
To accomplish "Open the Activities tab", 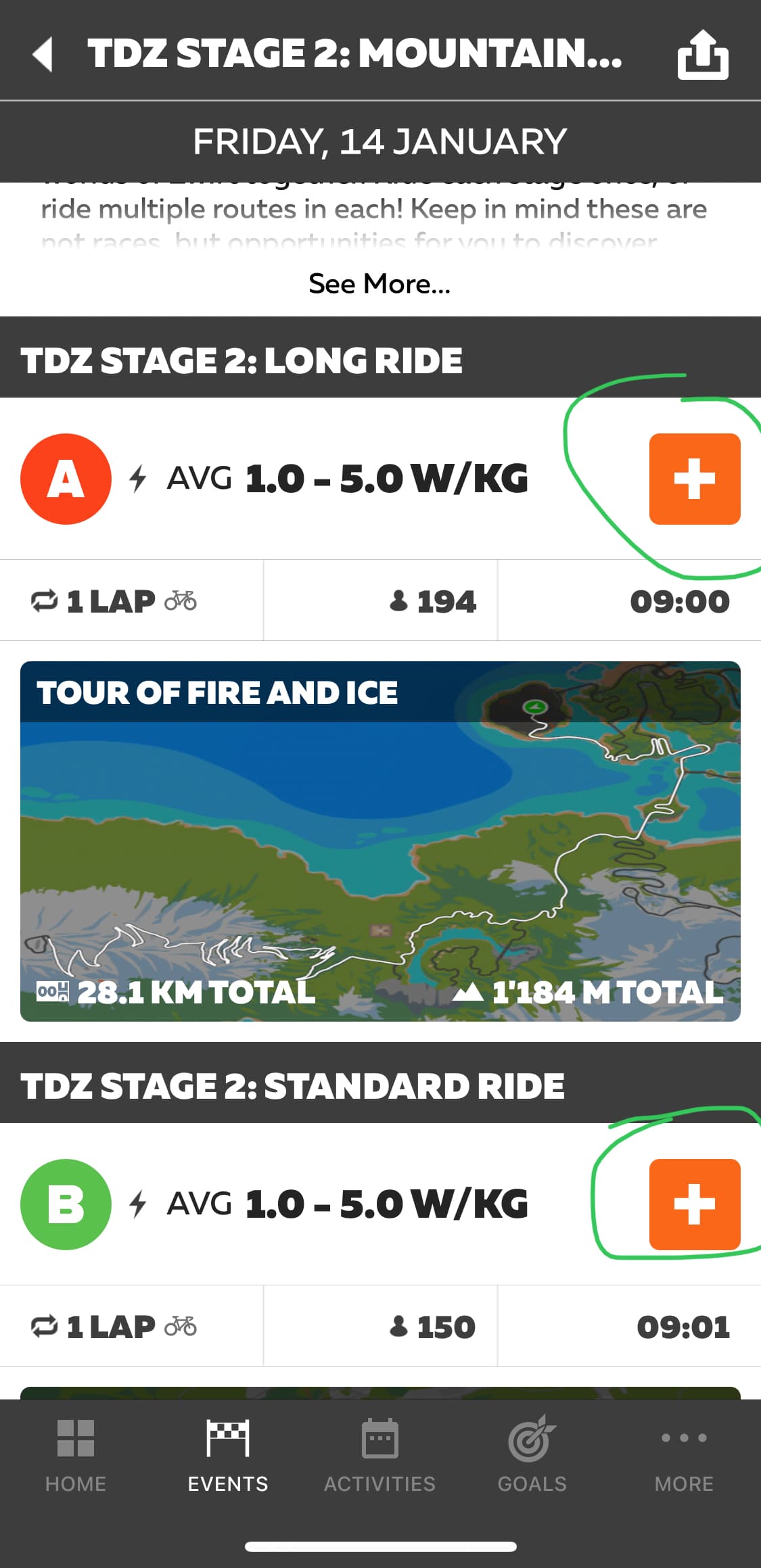I will [379, 1455].
